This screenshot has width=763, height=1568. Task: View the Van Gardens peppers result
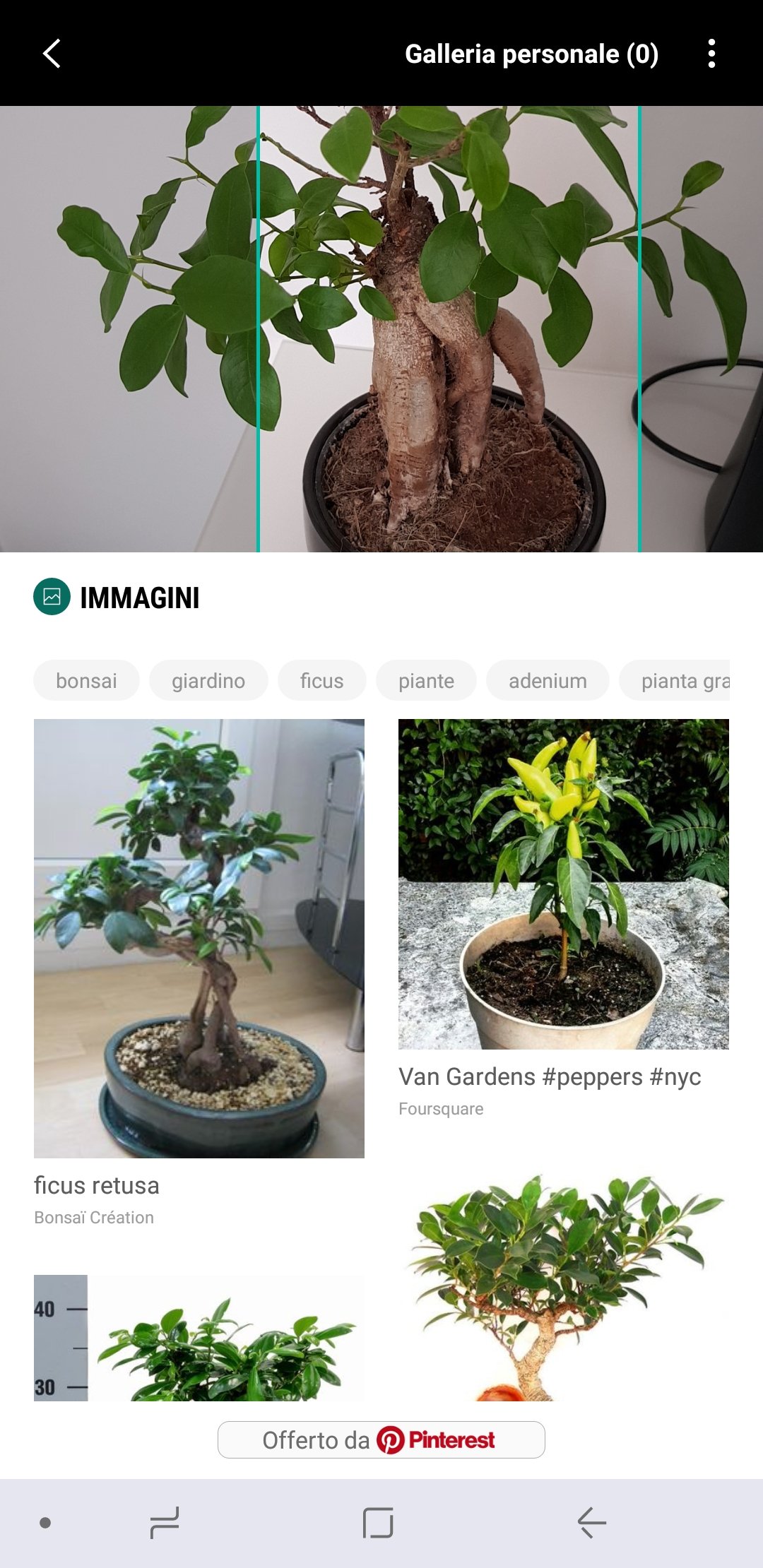tap(563, 884)
